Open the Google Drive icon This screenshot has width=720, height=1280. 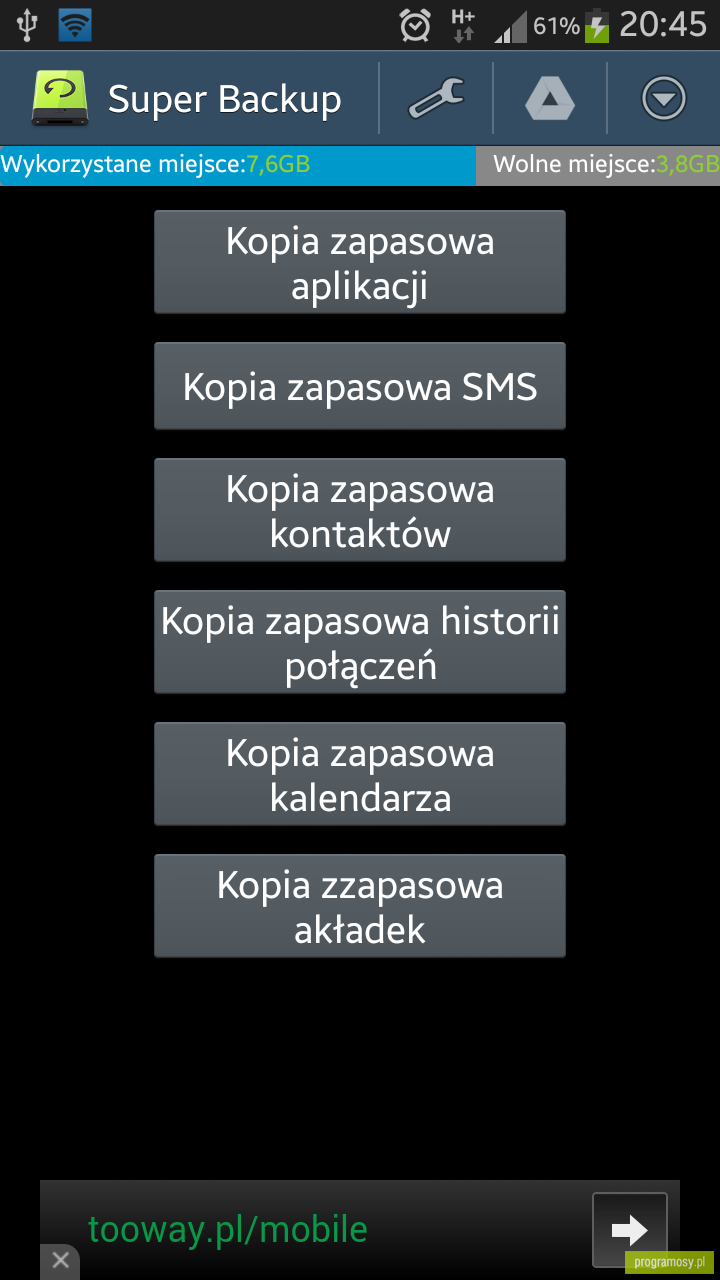point(550,99)
